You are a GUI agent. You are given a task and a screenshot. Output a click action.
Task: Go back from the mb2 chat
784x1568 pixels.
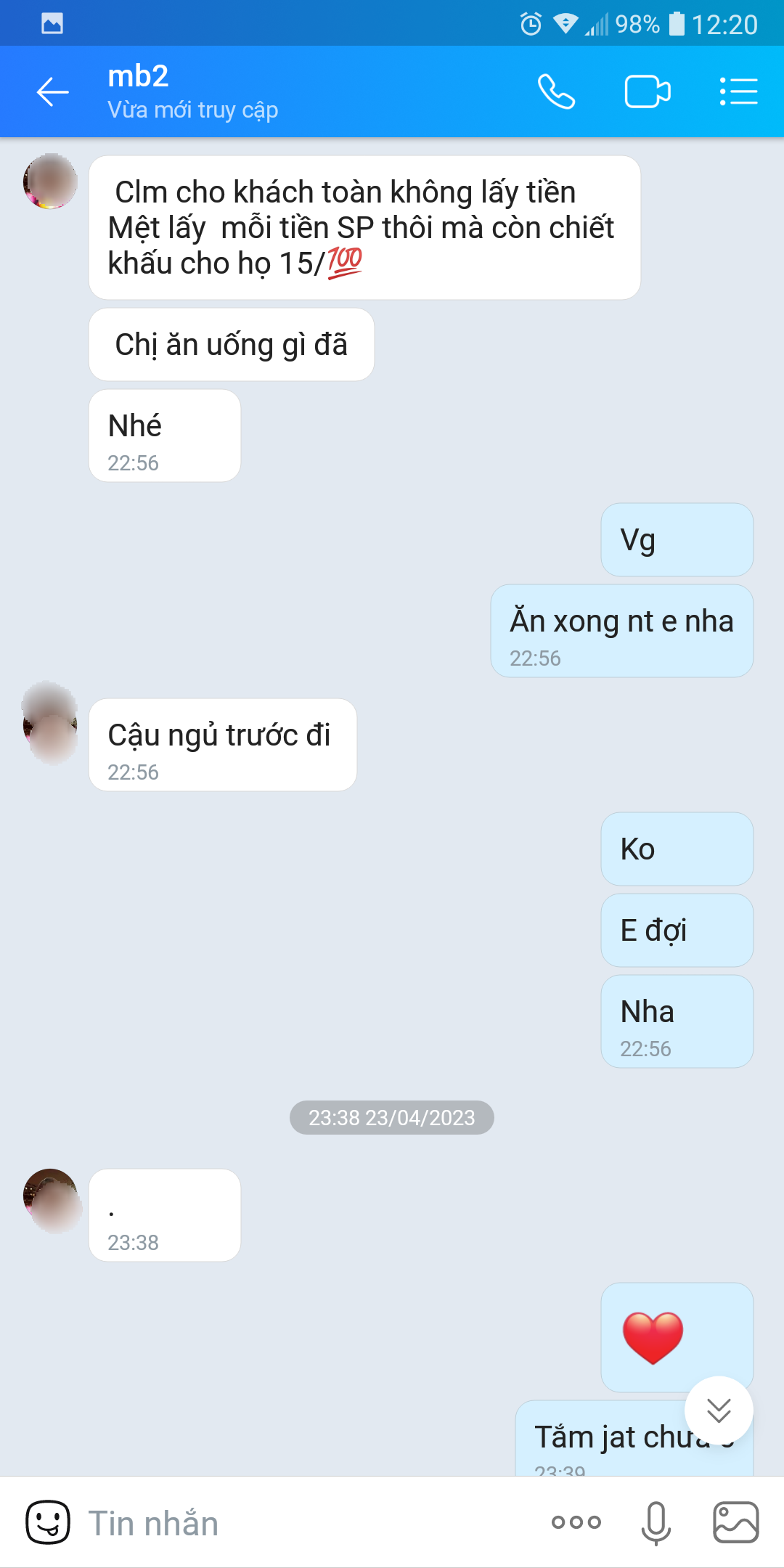pyautogui.click(x=52, y=92)
